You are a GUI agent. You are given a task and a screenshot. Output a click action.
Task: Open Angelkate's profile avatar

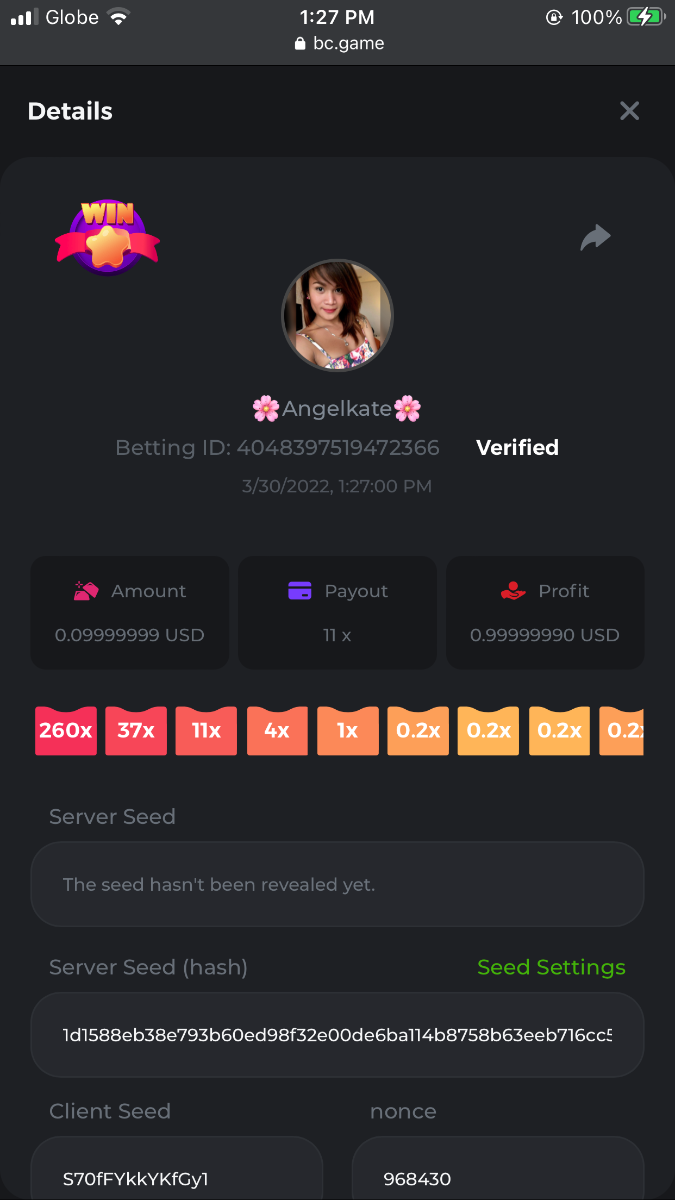tap(337, 315)
